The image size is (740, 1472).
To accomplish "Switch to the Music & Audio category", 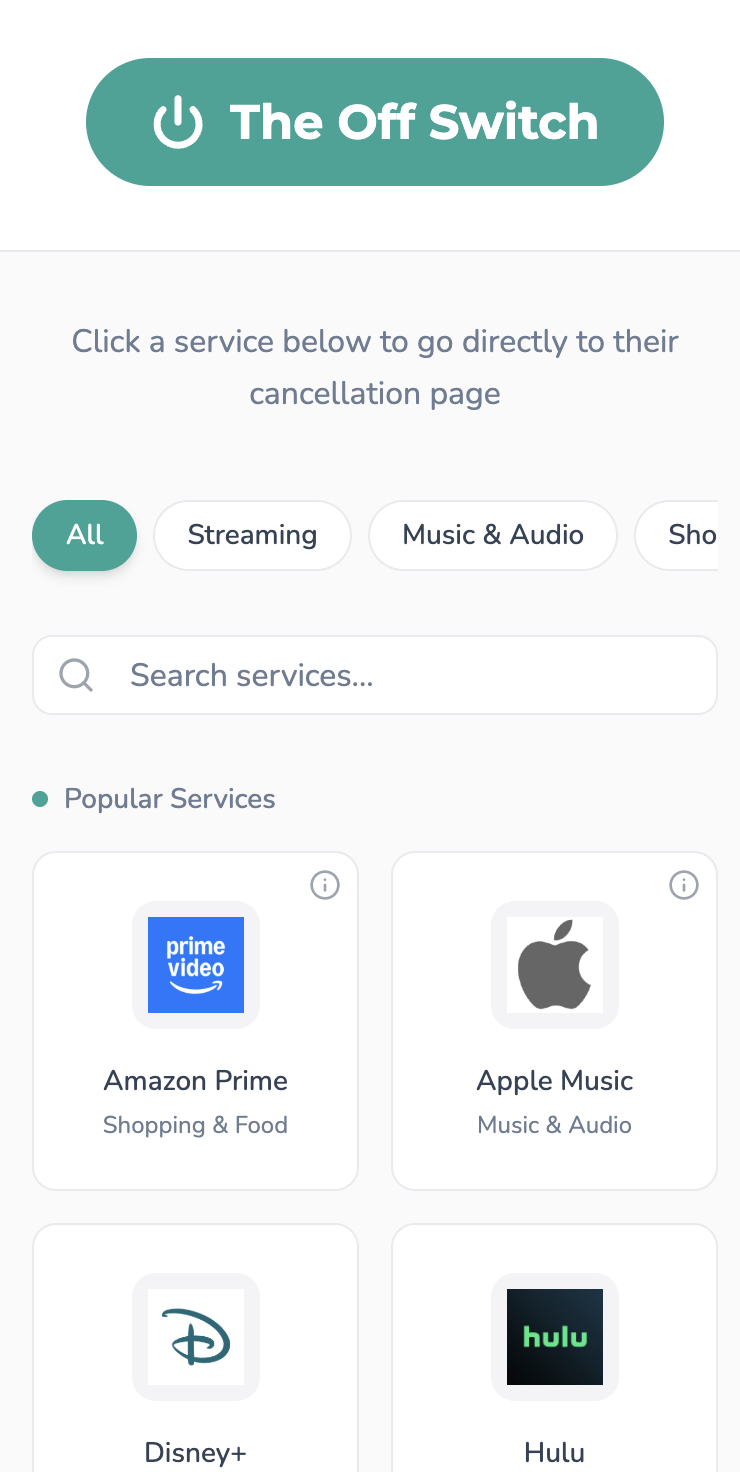I will [x=493, y=535].
